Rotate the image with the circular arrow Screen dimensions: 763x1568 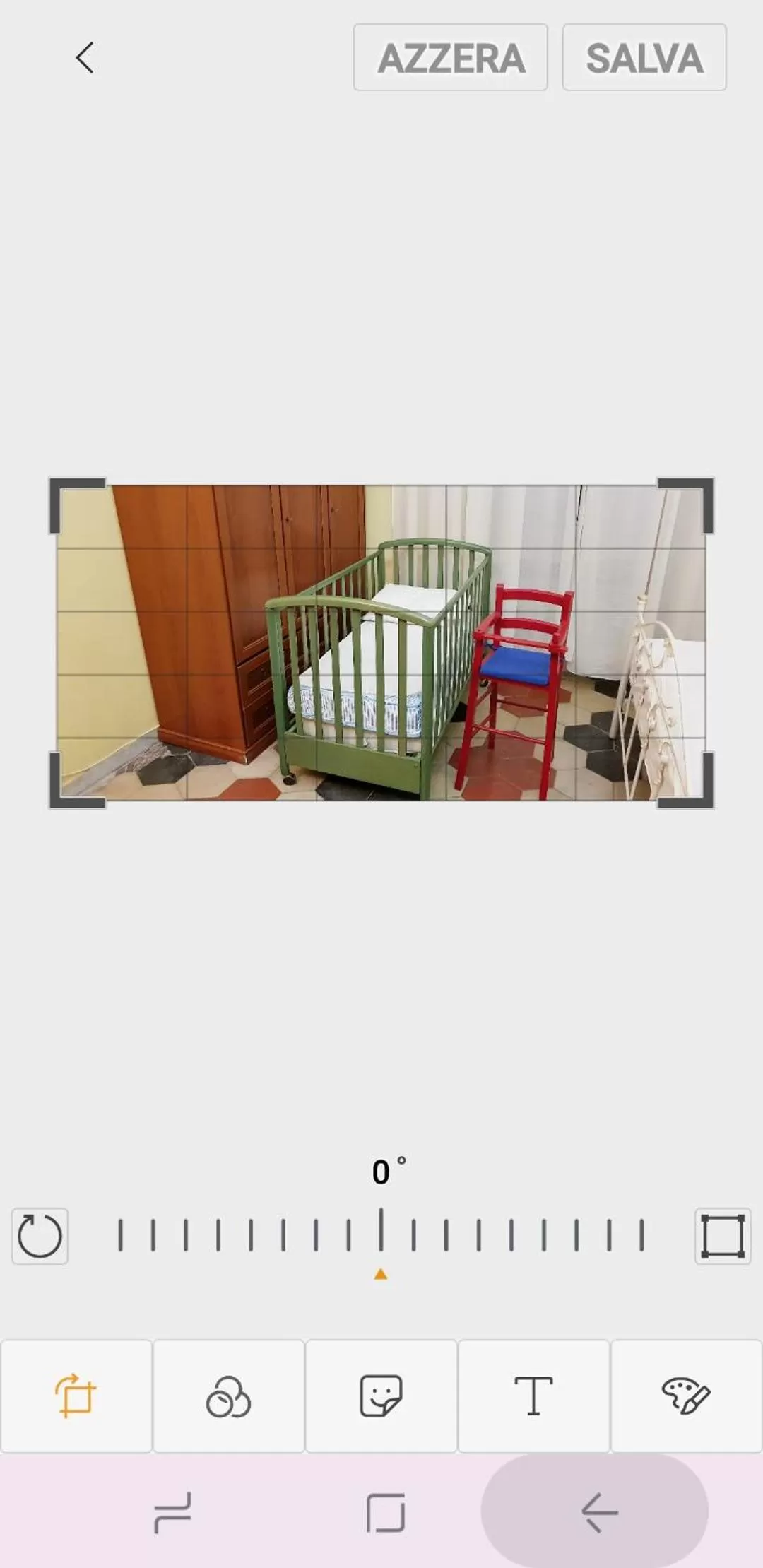[x=40, y=1237]
